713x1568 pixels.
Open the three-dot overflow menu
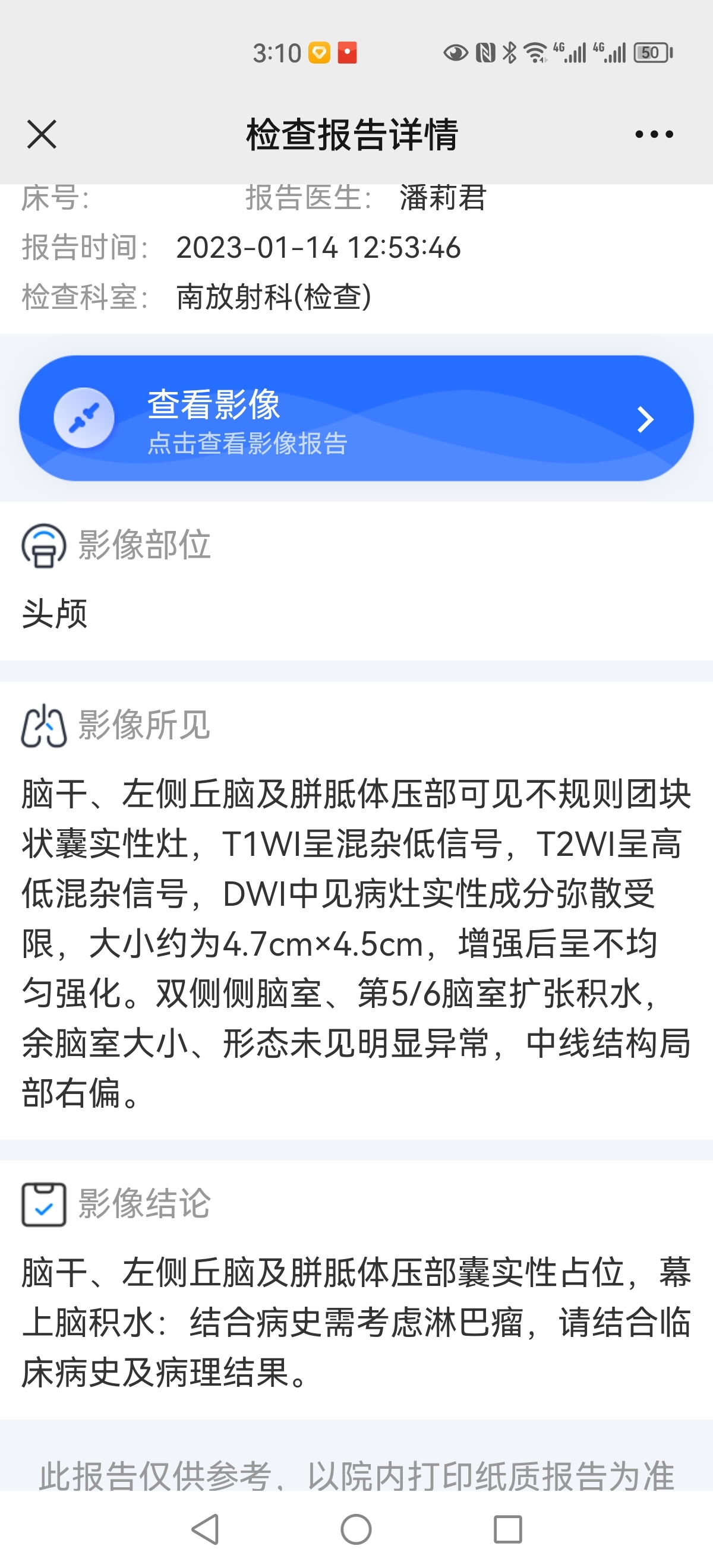click(654, 134)
